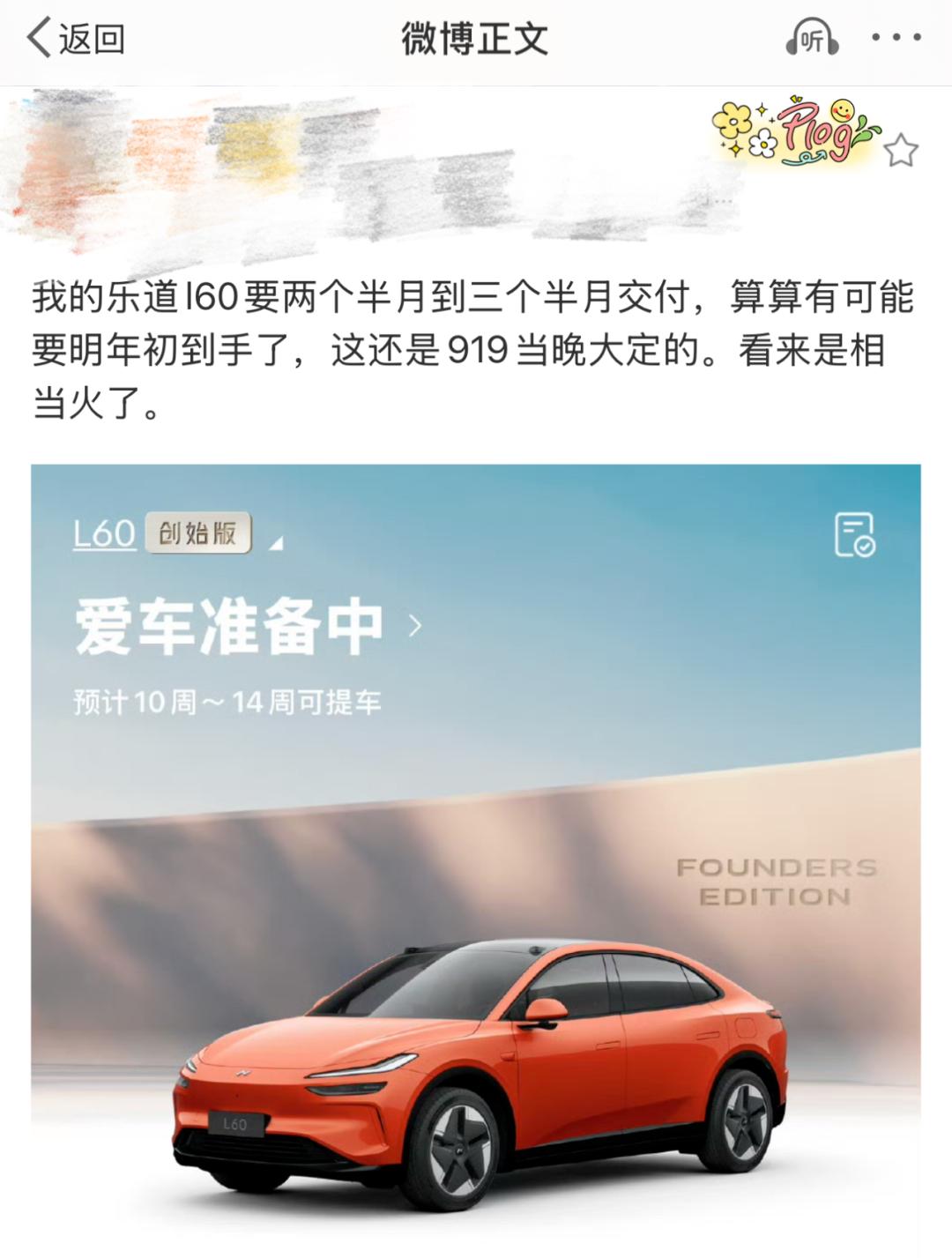
Task: Go back via the 返回 button
Action: coord(76,40)
